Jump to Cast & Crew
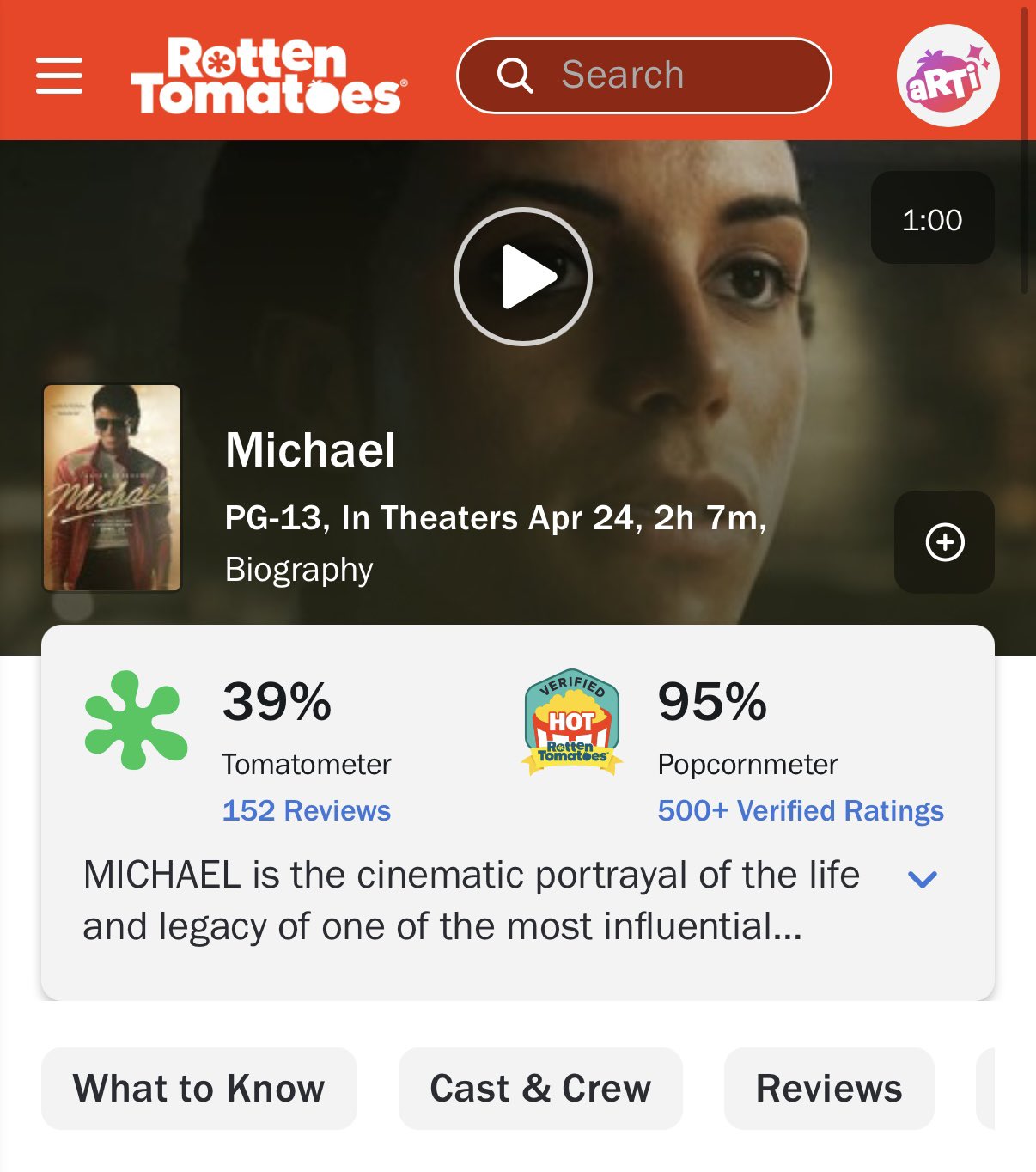1036x1172 pixels. [x=539, y=1088]
